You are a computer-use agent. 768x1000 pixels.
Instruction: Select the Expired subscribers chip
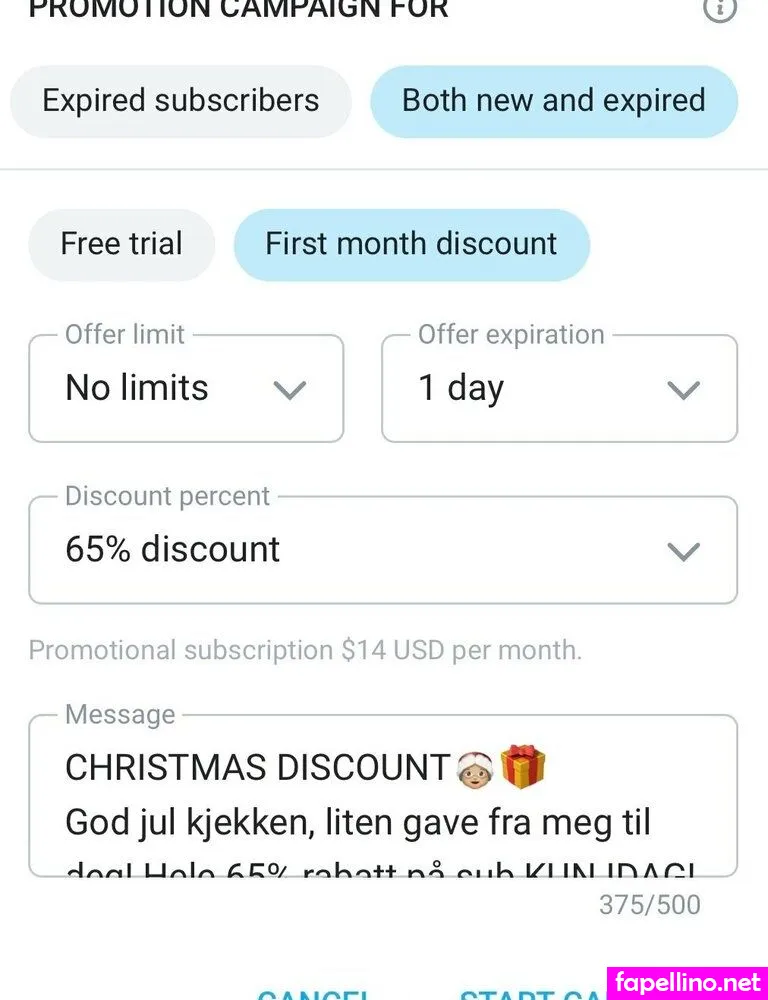(180, 101)
